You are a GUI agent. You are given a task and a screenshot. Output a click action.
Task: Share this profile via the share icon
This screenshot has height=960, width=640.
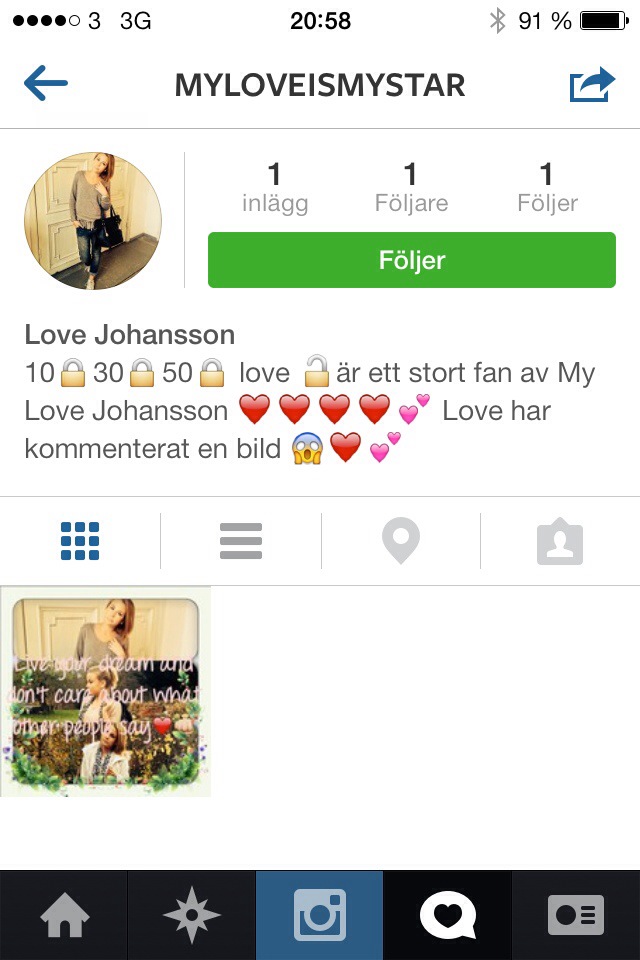coord(592,85)
